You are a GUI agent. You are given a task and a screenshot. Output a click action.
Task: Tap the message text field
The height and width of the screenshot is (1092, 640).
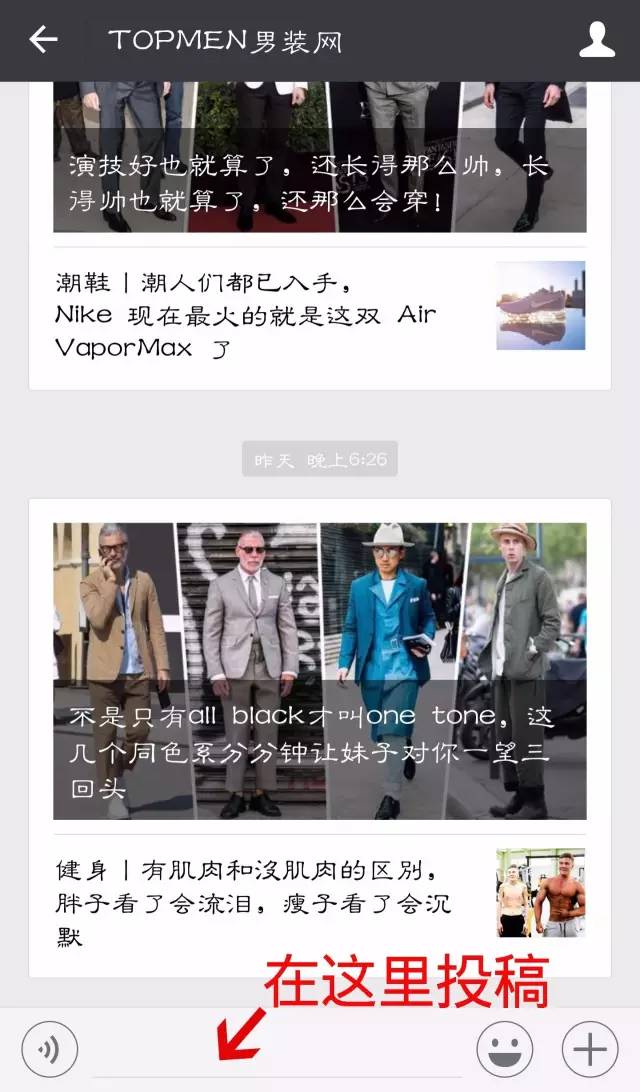[277, 1050]
